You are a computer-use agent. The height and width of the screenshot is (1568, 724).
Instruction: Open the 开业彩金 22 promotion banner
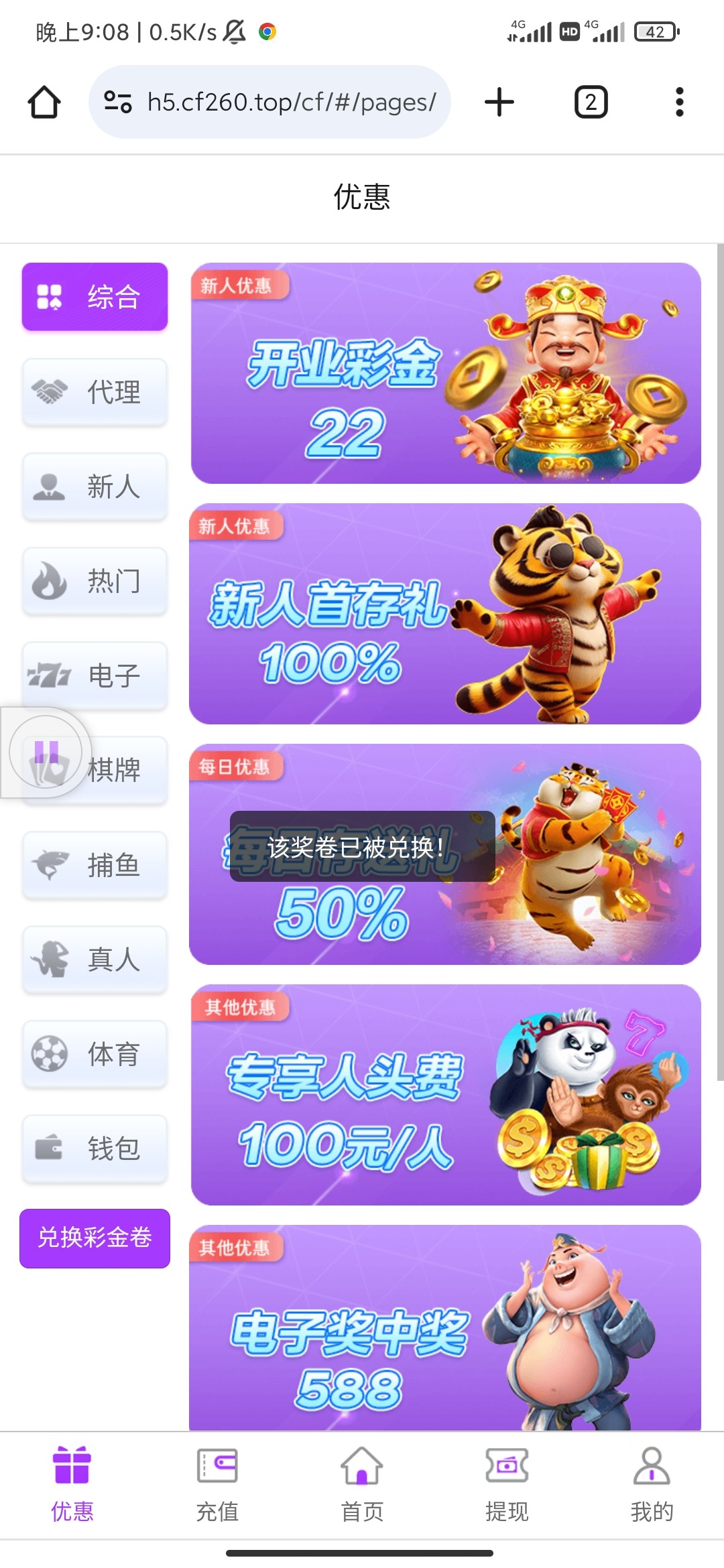click(x=446, y=373)
